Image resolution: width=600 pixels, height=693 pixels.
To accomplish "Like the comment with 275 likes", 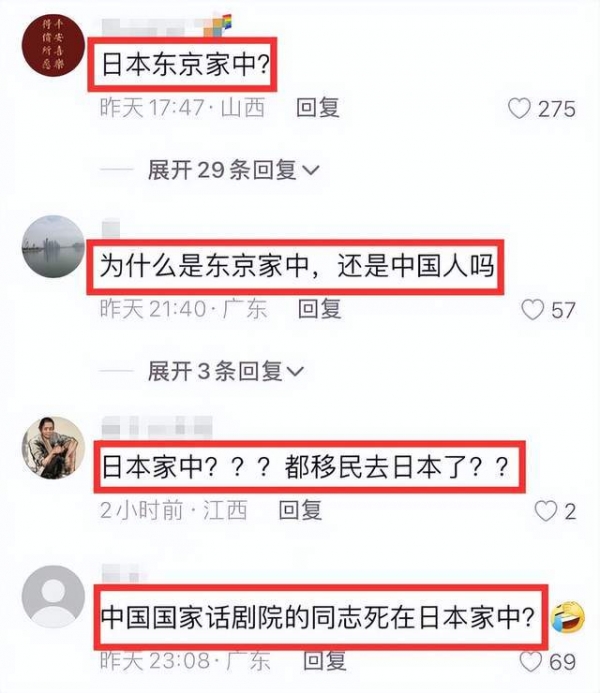I will (x=519, y=109).
